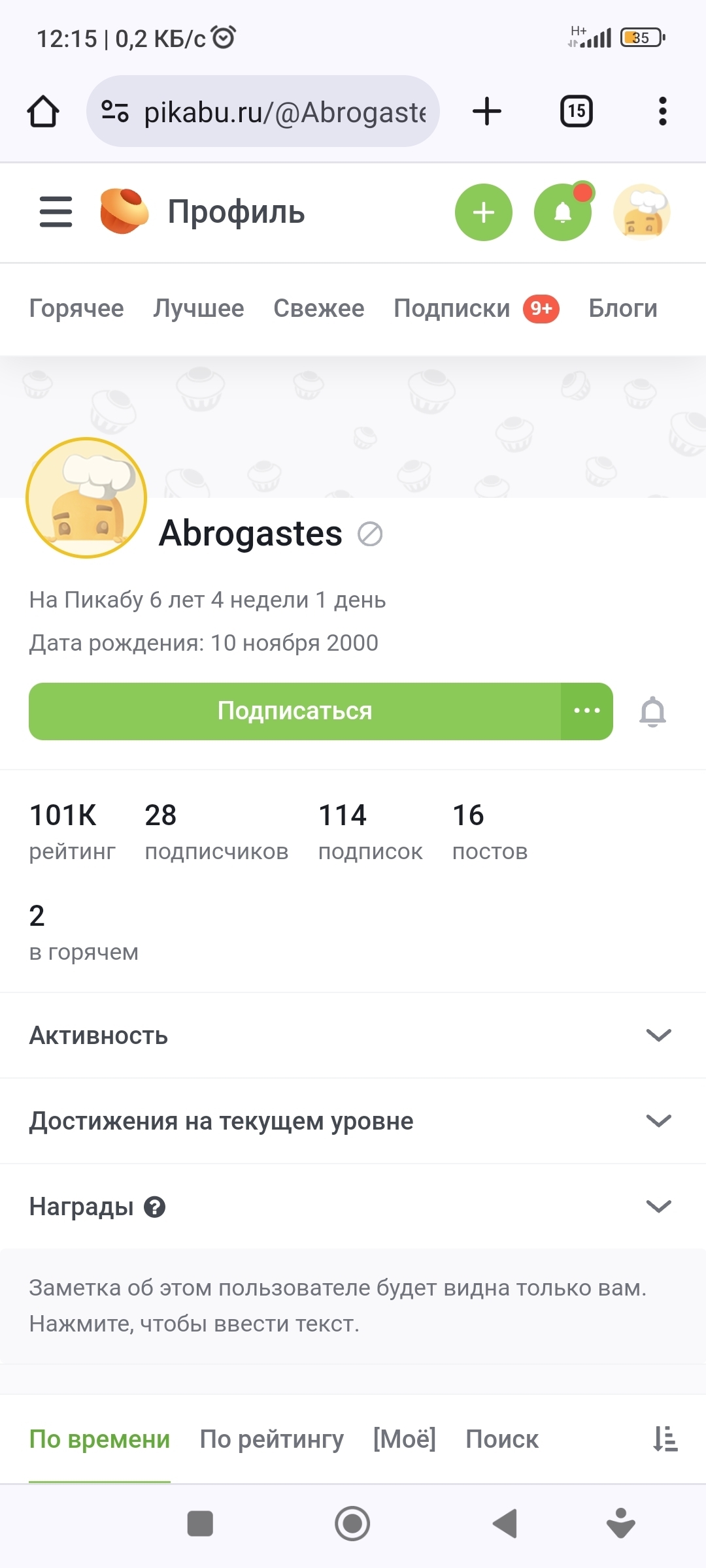
Task: Enable post notifications for Abrogastes
Action: click(x=652, y=711)
